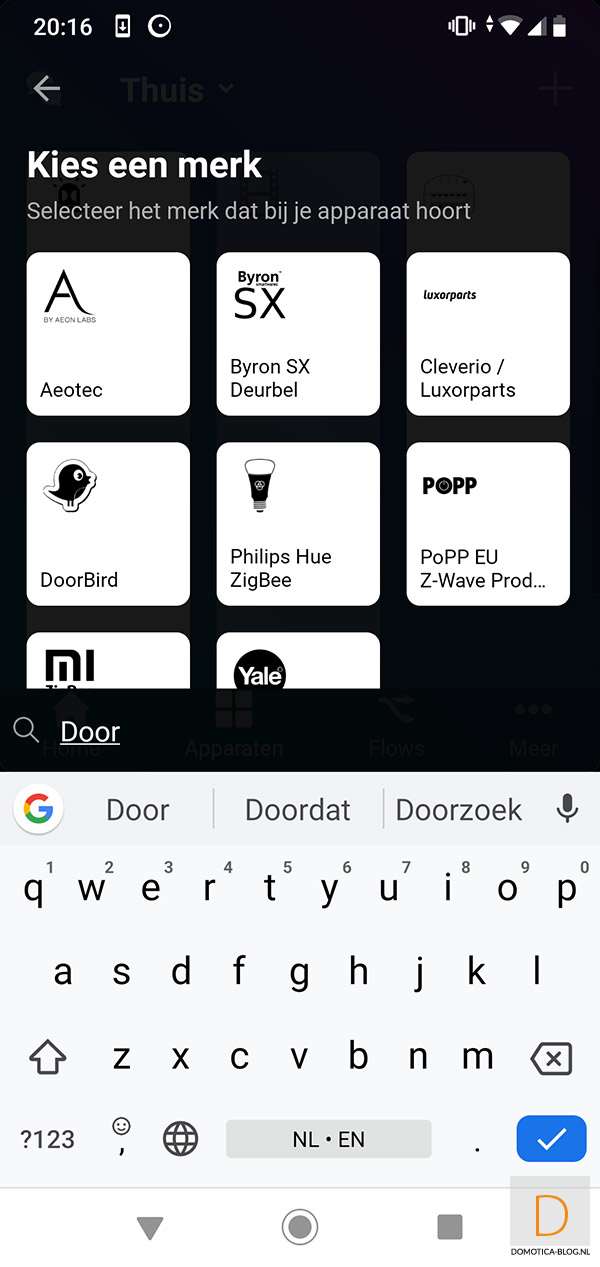The width and height of the screenshot is (600, 1267).
Task: Go back with the top-left arrow
Action: (46, 89)
